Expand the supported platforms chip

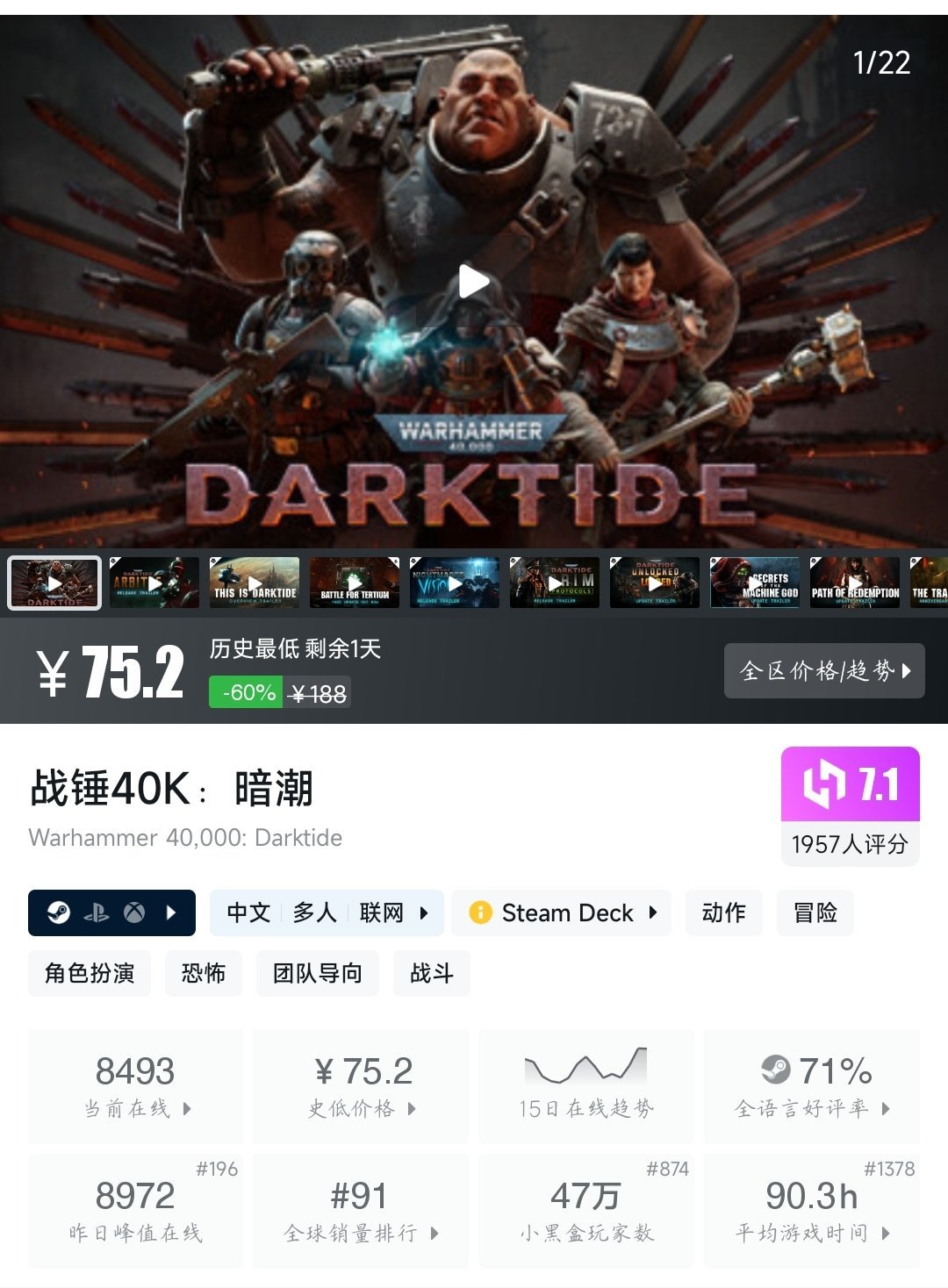111,913
